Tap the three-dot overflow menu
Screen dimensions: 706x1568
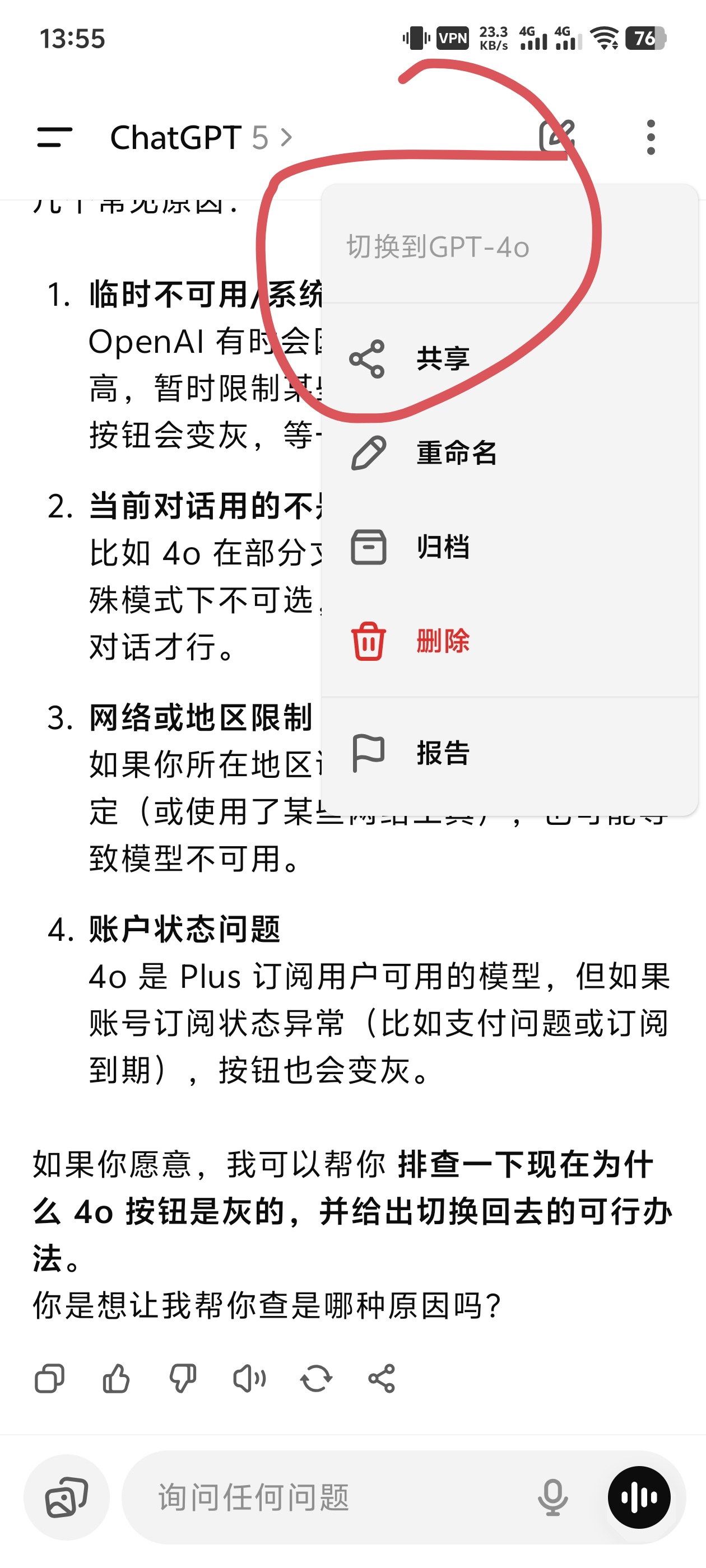[x=651, y=138]
